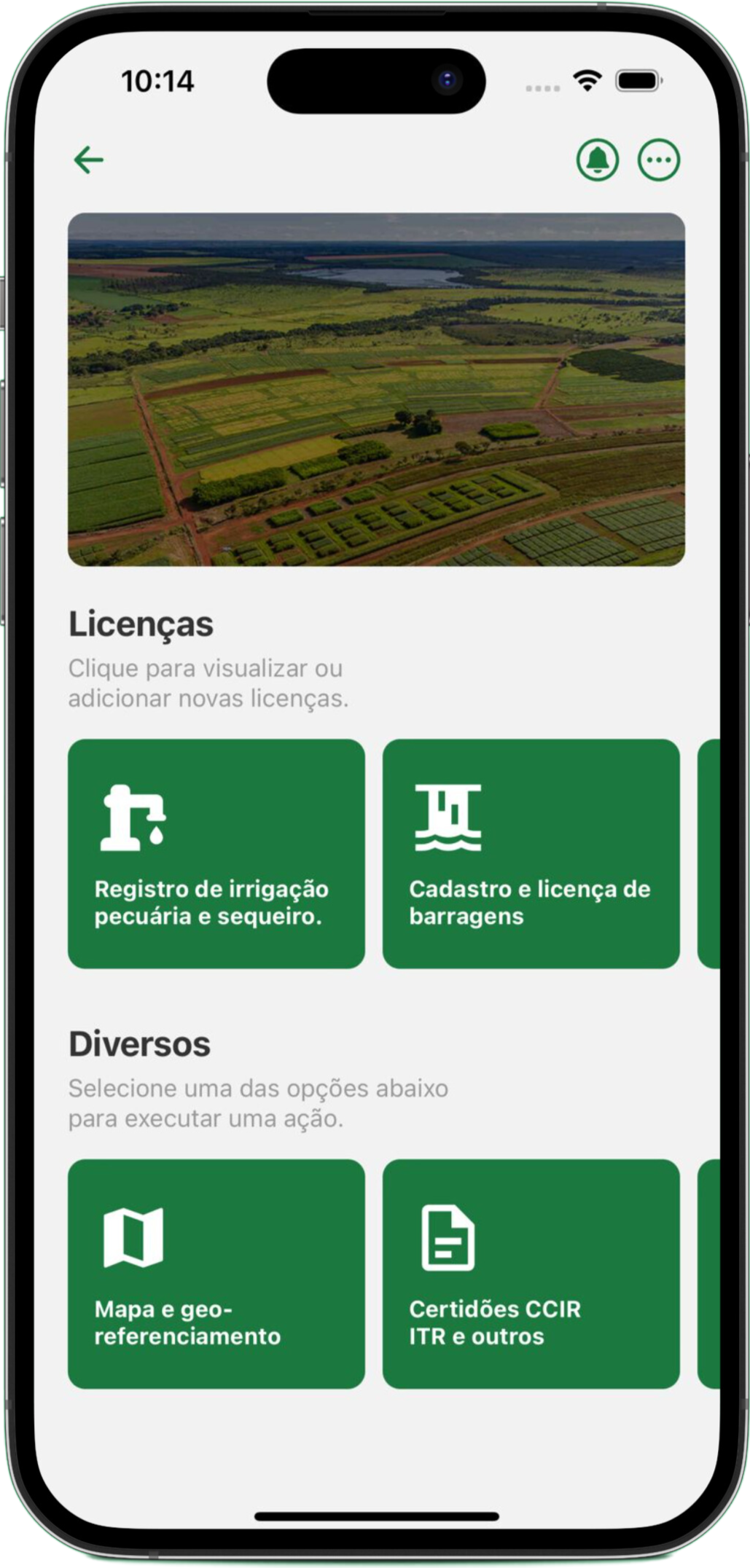Open Mapa e geo-referenciamento card

pos(216,1274)
